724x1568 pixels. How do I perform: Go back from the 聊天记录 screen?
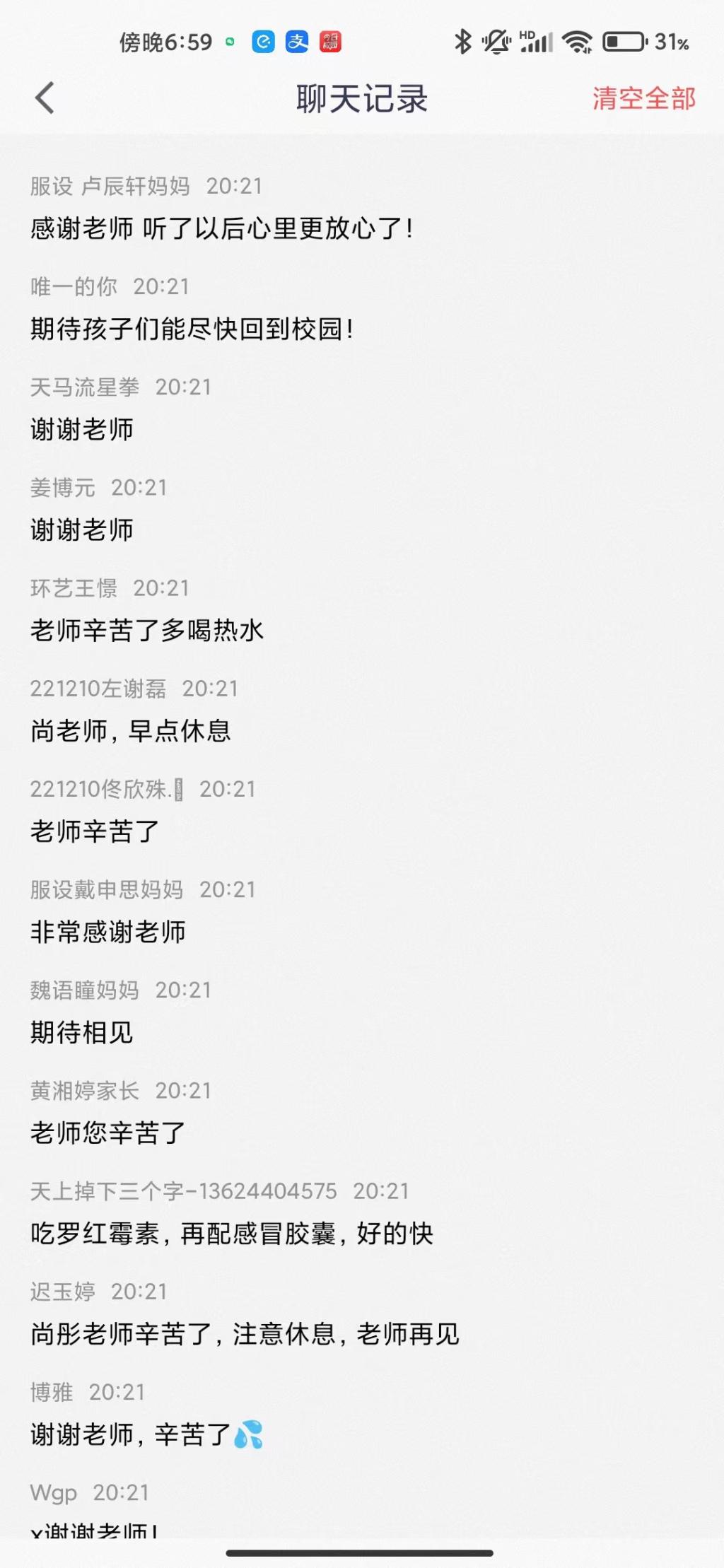pyautogui.click(x=45, y=98)
